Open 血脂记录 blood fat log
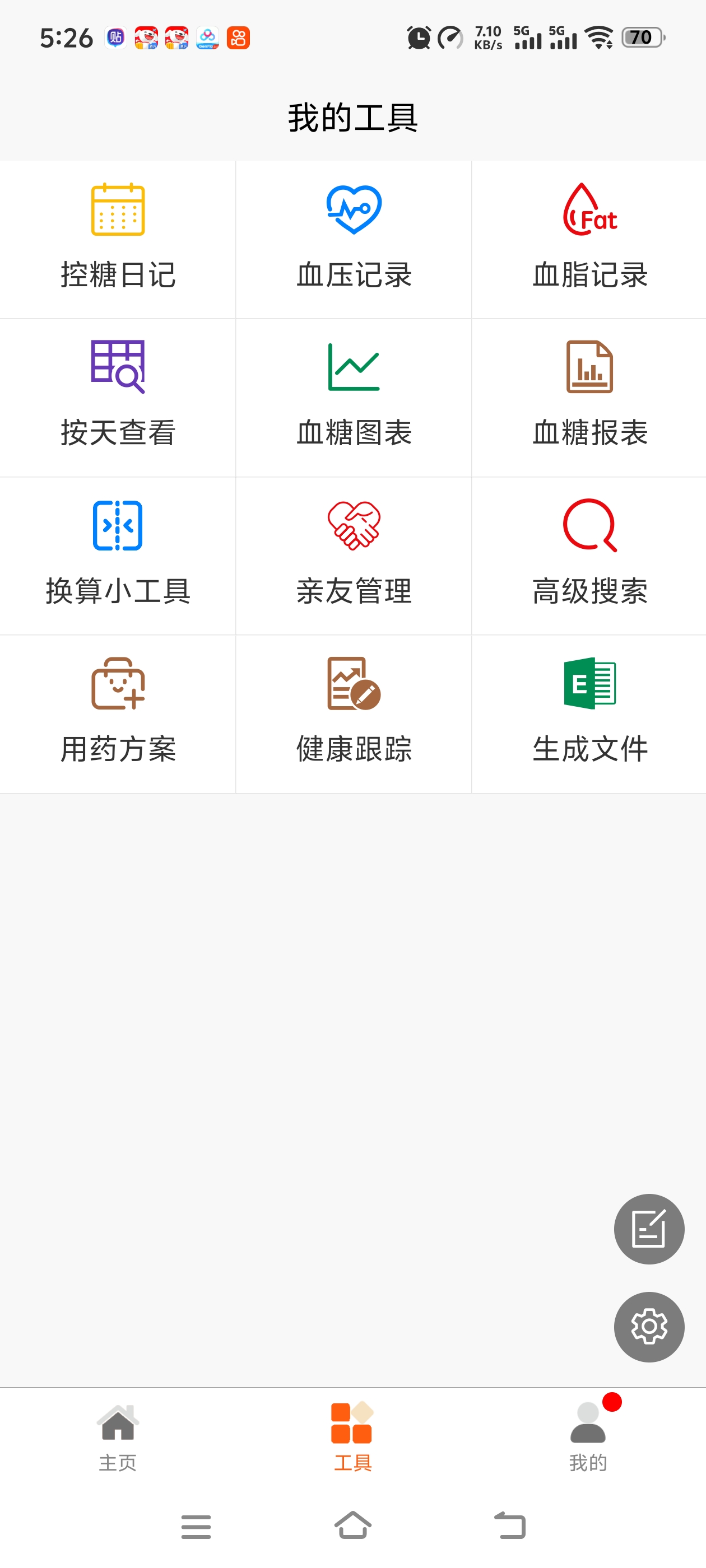 [x=589, y=239]
